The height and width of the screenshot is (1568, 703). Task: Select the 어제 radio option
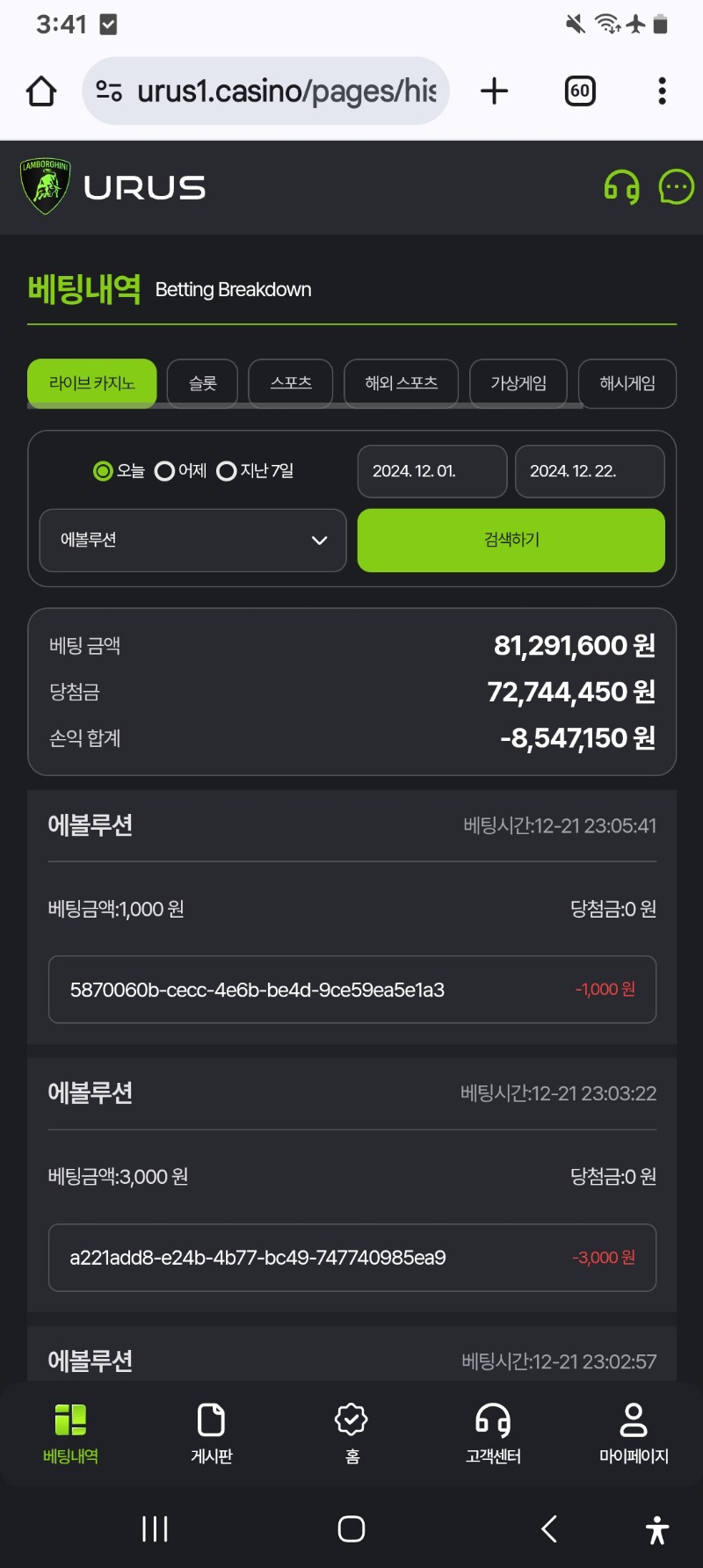coord(180,471)
